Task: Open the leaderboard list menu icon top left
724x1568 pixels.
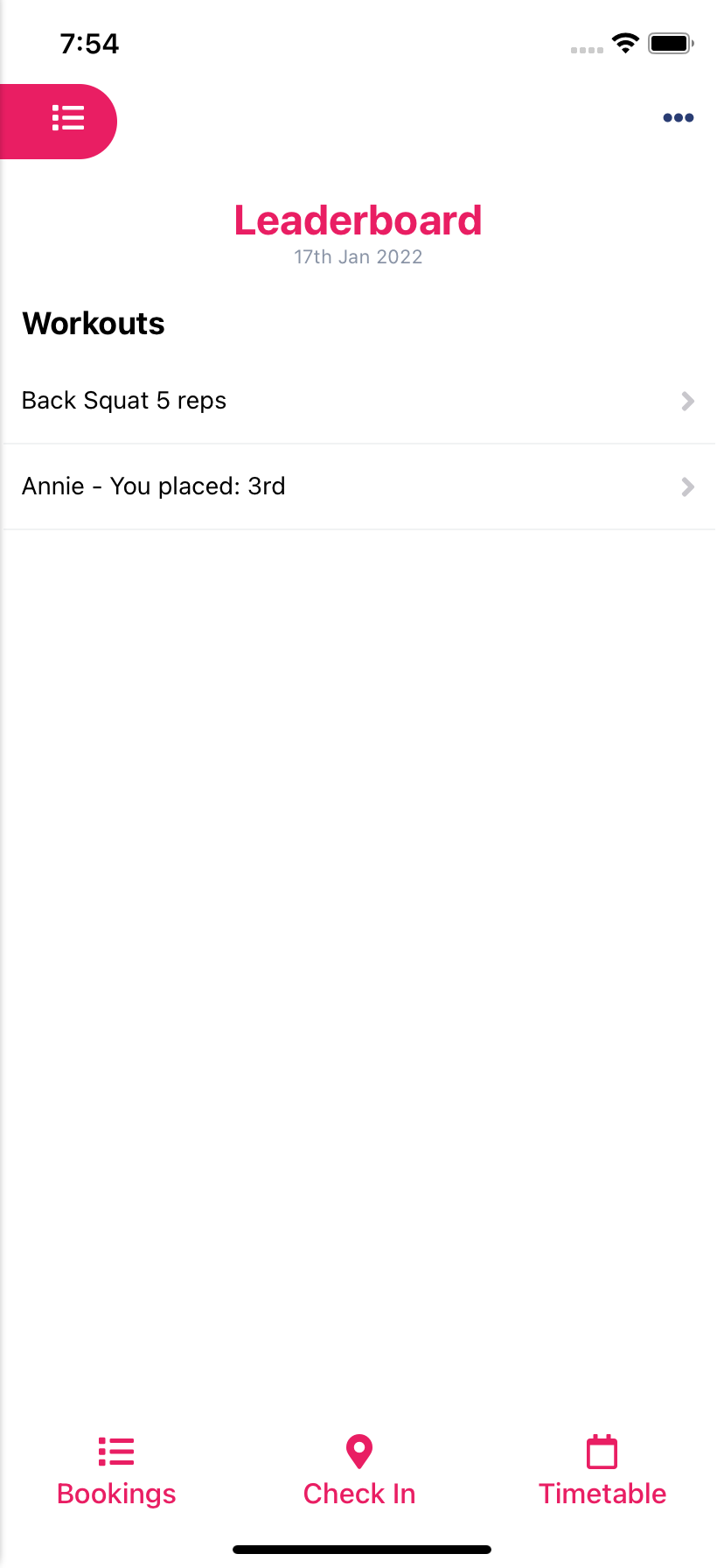Action: point(68,119)
